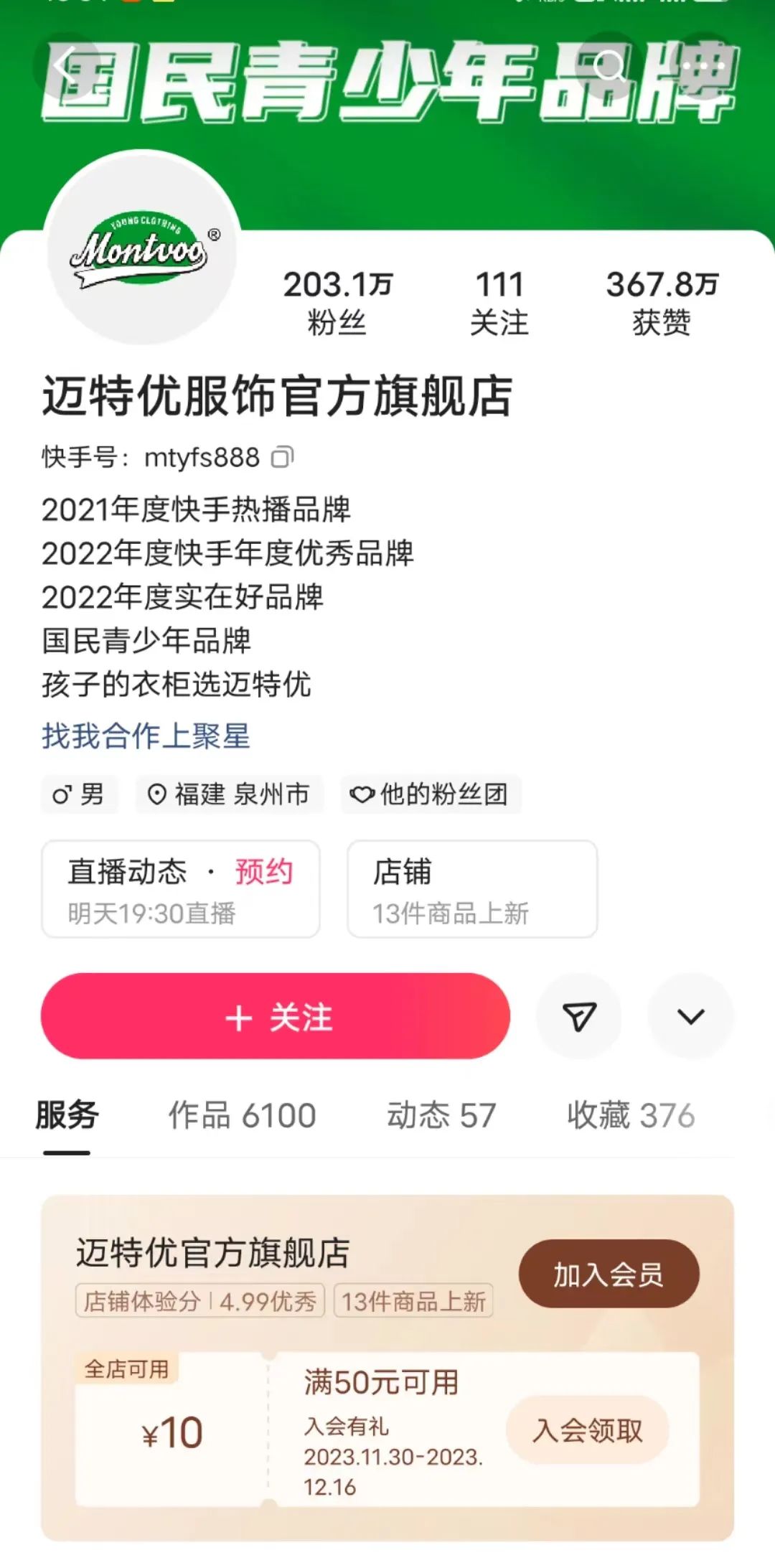Open the 找我合作上聚星 link
This screenshot has height=1568, width=775.
[146, 736]
